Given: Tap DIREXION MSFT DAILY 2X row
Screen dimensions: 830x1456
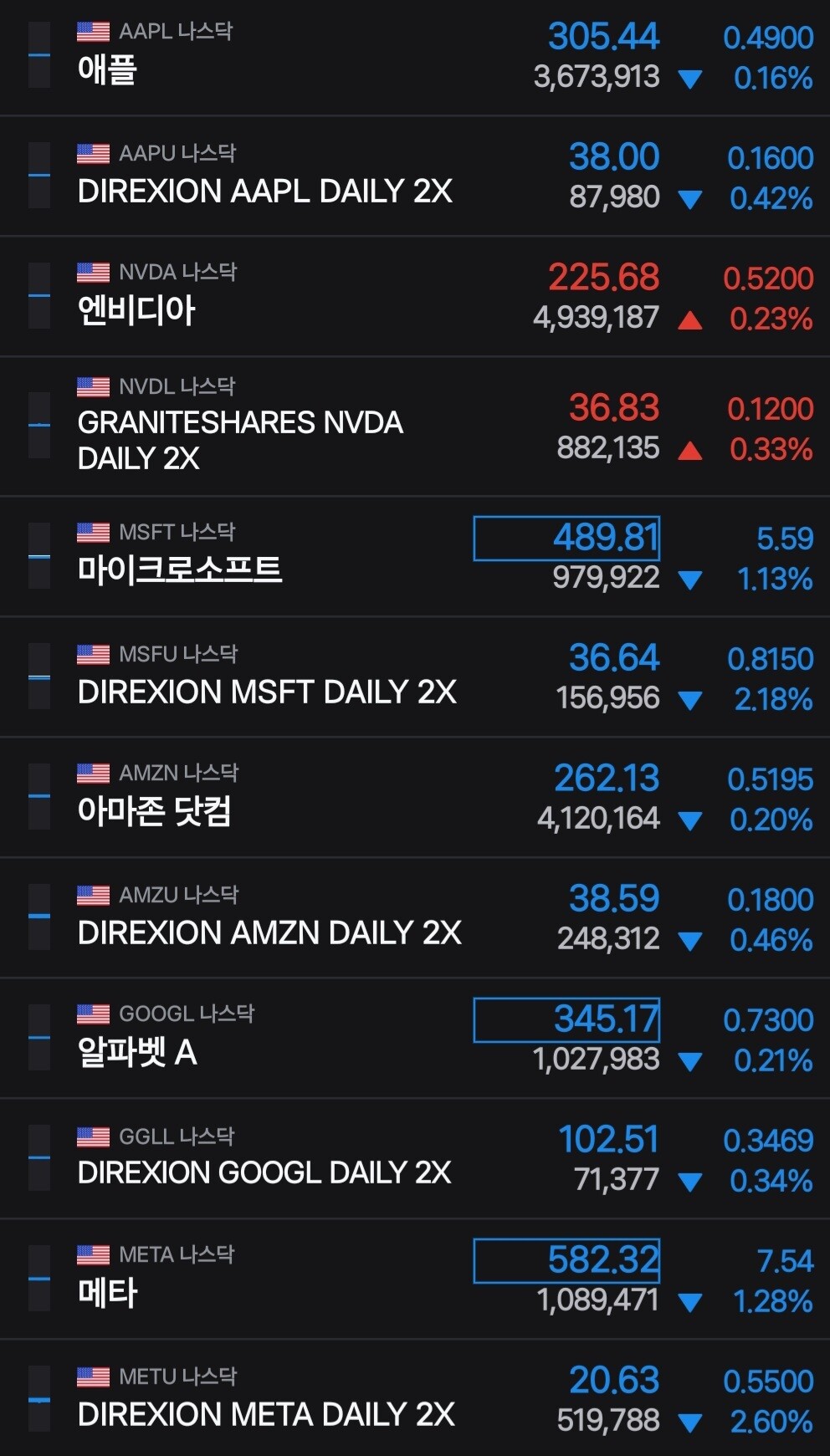Looking at the screenshot, I should click(415, 677).
